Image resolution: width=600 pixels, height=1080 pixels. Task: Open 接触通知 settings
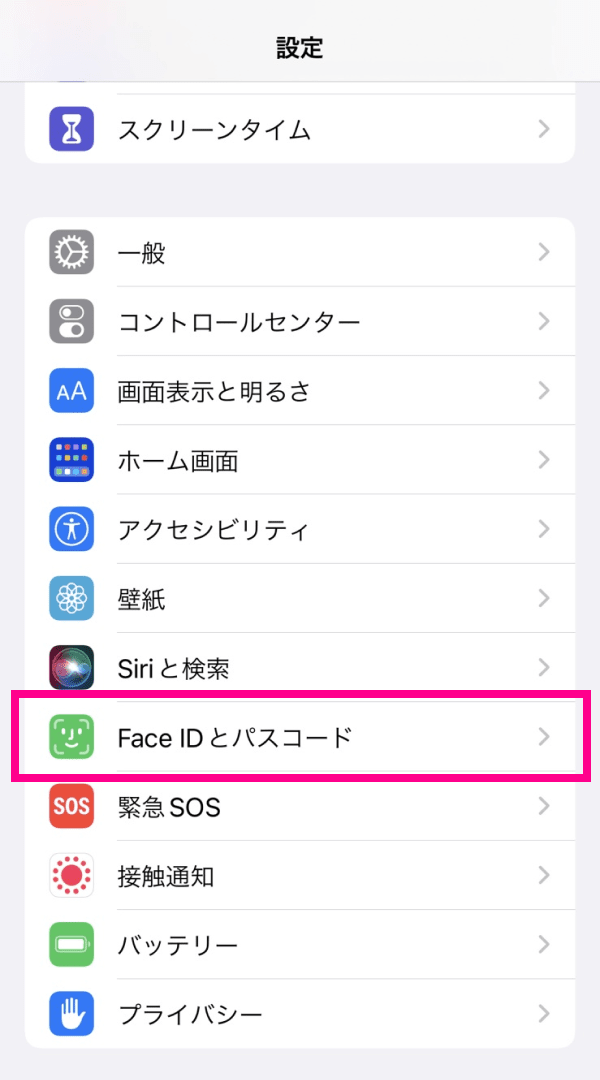pyautogui.click(x=300, y=875)
